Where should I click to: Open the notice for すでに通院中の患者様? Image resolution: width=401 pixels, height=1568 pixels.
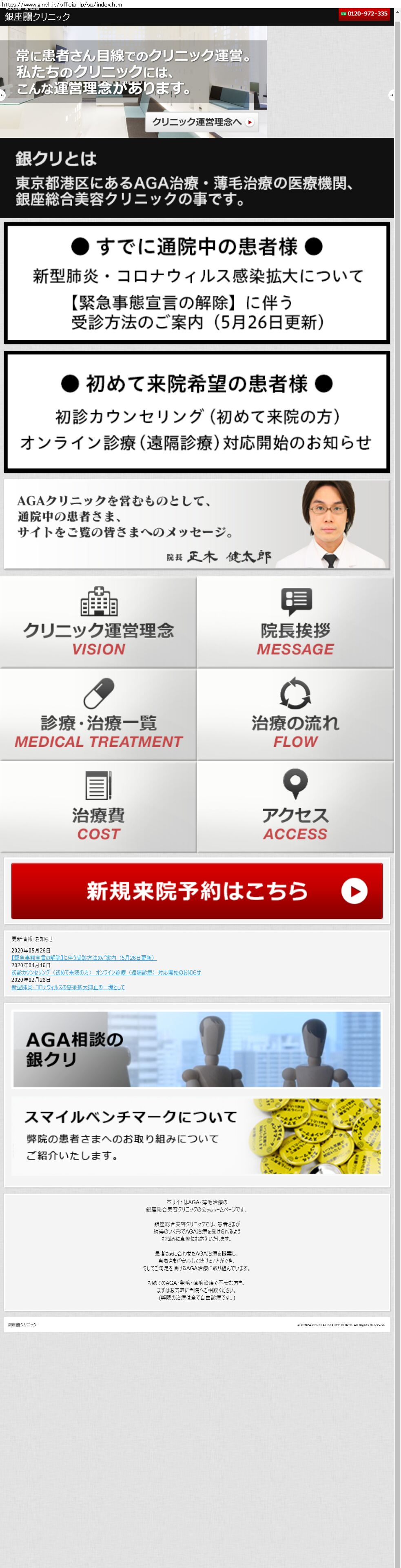[197, 283]
